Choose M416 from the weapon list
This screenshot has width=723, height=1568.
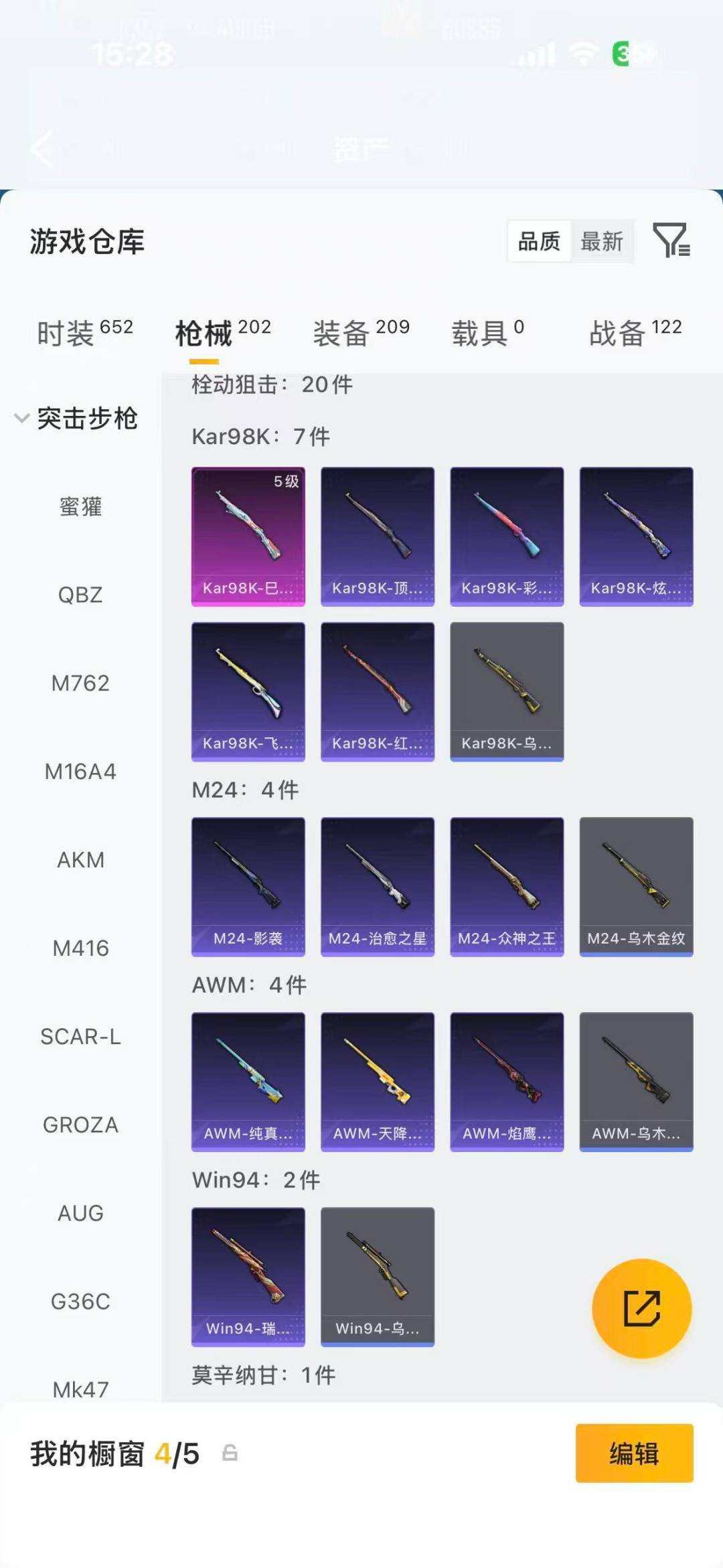tap(80, 948)
